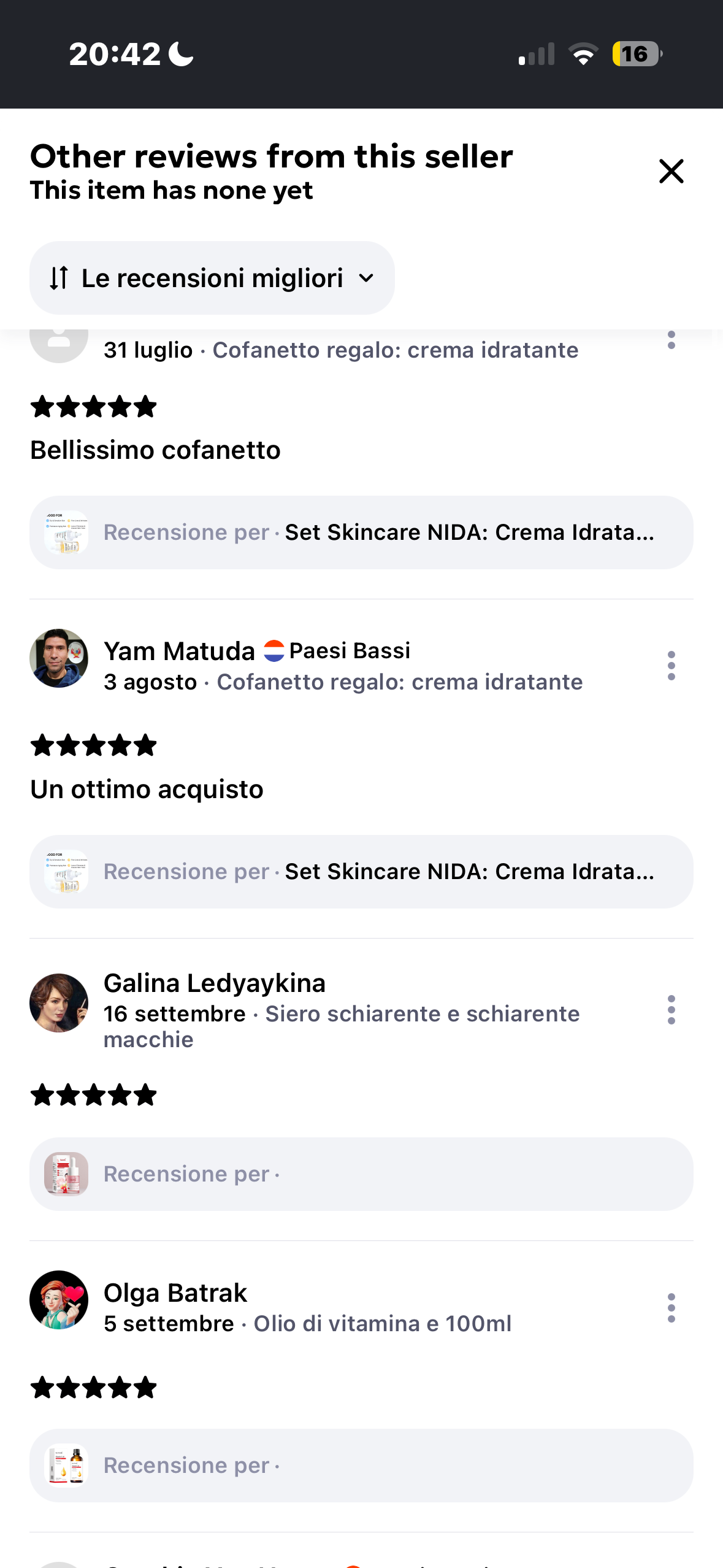Open options menu for Olga Batrak's review
The height and width of the screenshot is (1568, 723).
pos(671,1308)
